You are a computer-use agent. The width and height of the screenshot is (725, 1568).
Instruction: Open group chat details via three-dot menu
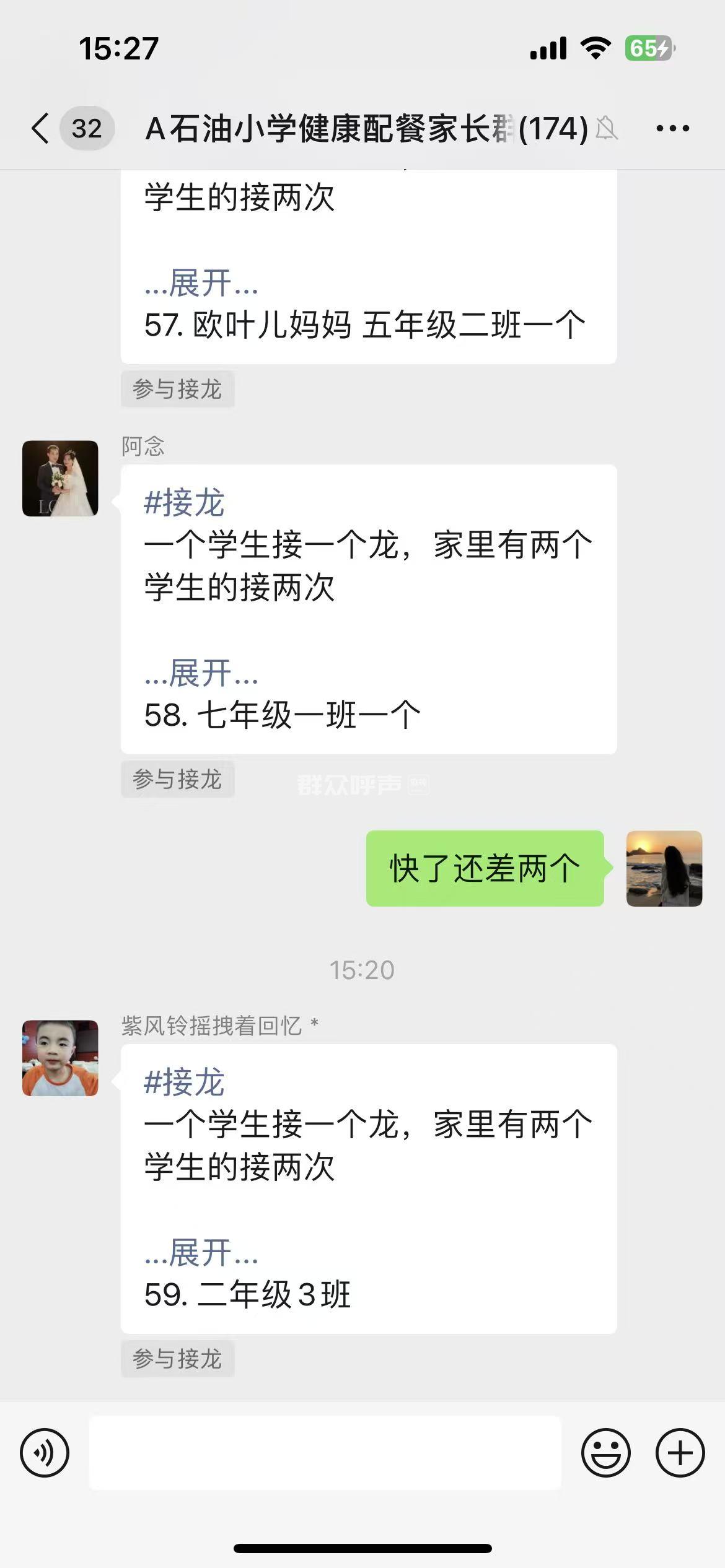coord(672,128)
